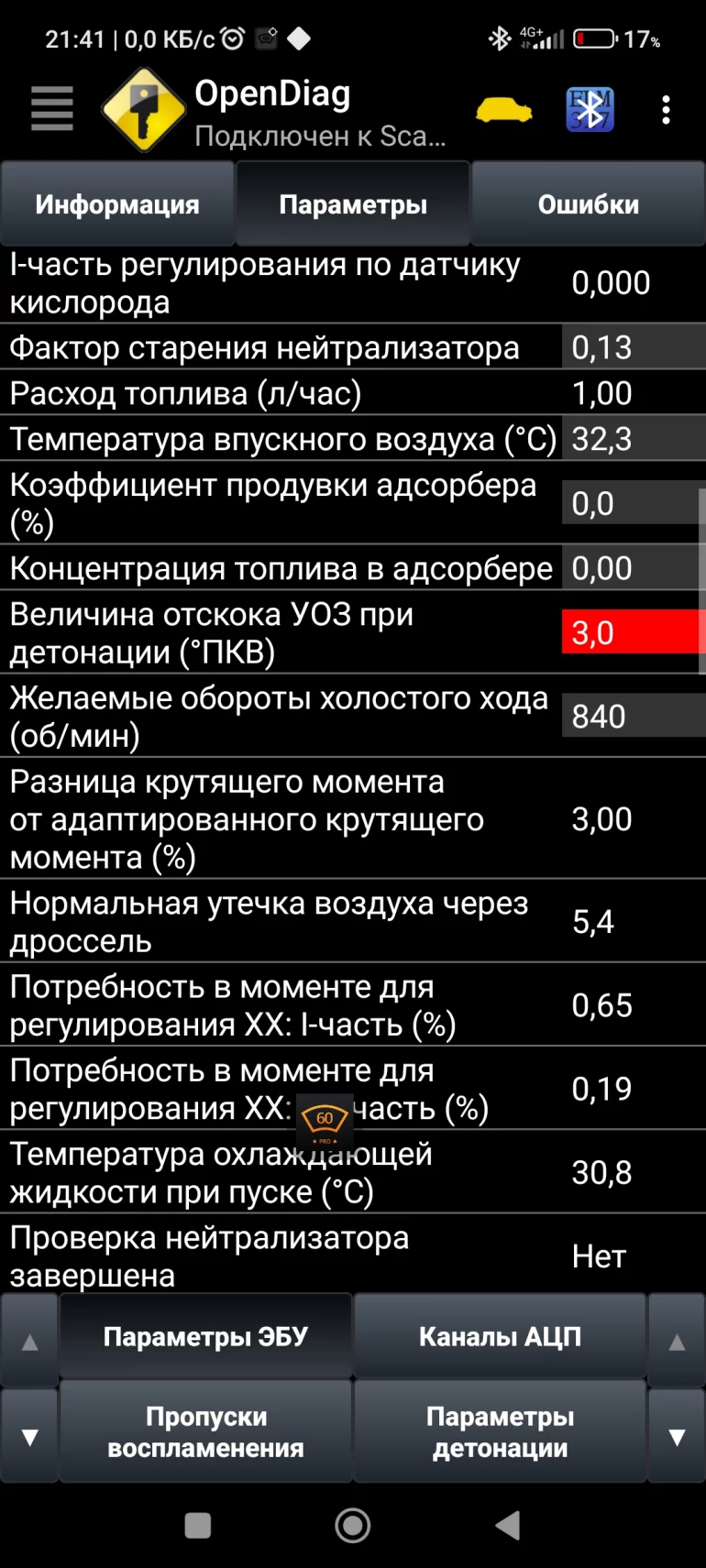
Task: Tap the OpenDiag key logo
Action: point(142,108)
